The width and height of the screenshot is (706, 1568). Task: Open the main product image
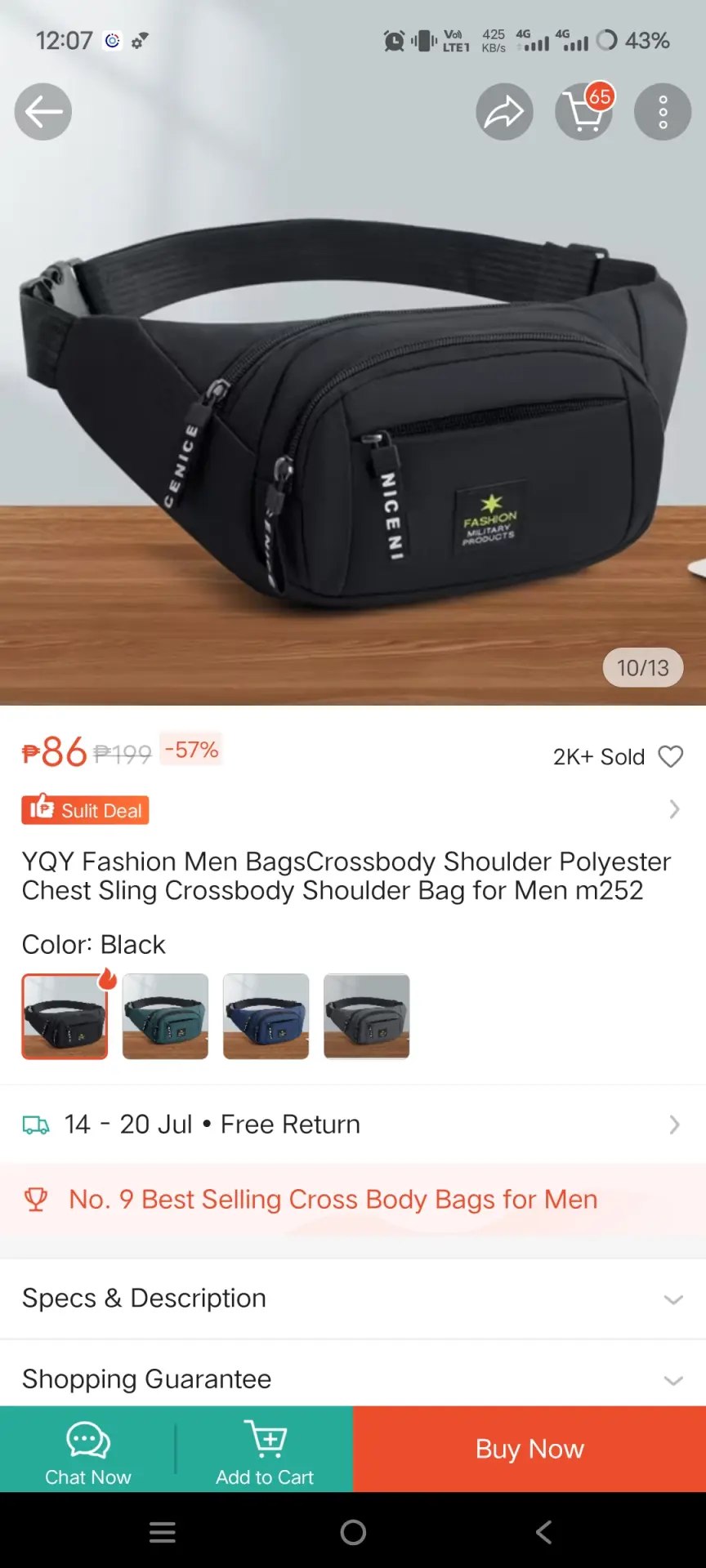(353, 408)
